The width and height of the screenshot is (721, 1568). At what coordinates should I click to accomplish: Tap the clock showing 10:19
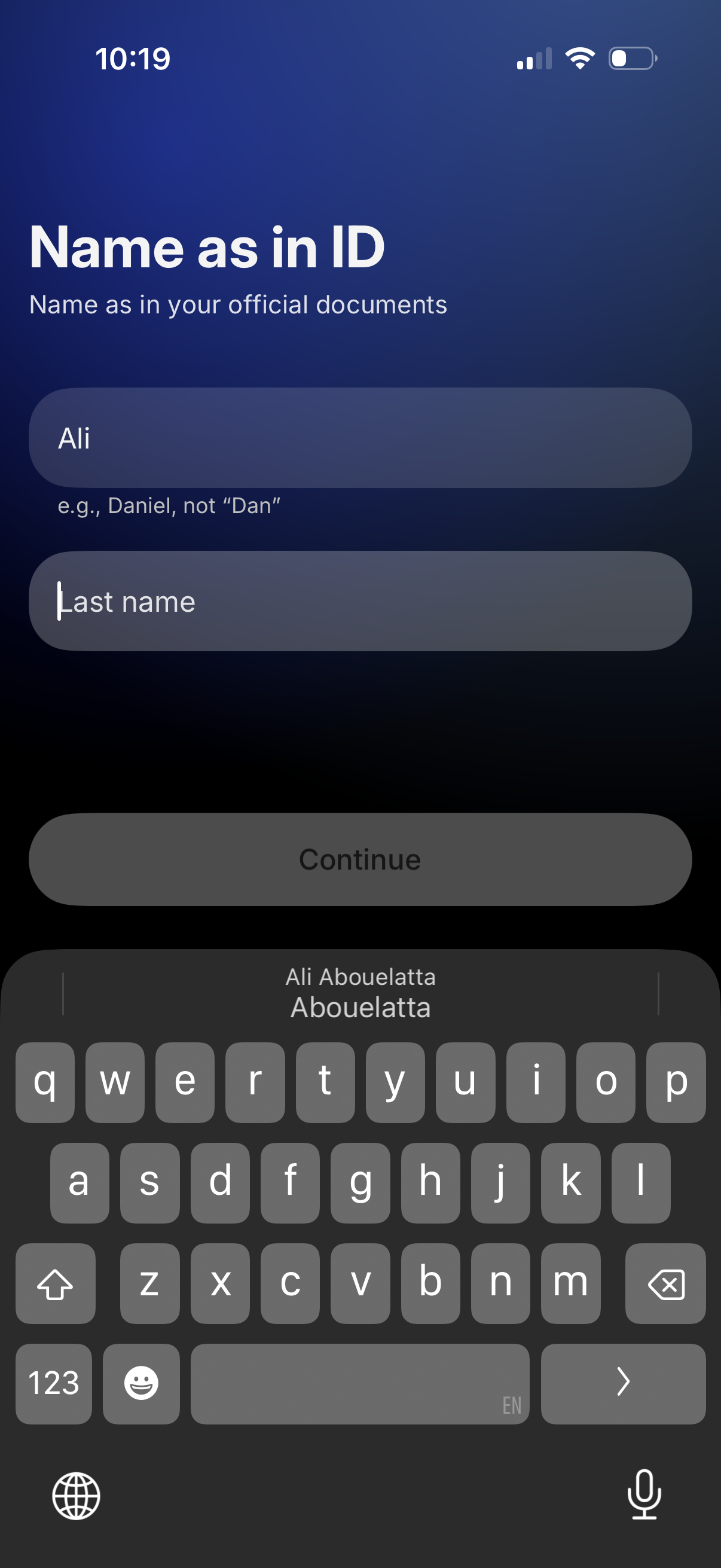click(133, 59)
